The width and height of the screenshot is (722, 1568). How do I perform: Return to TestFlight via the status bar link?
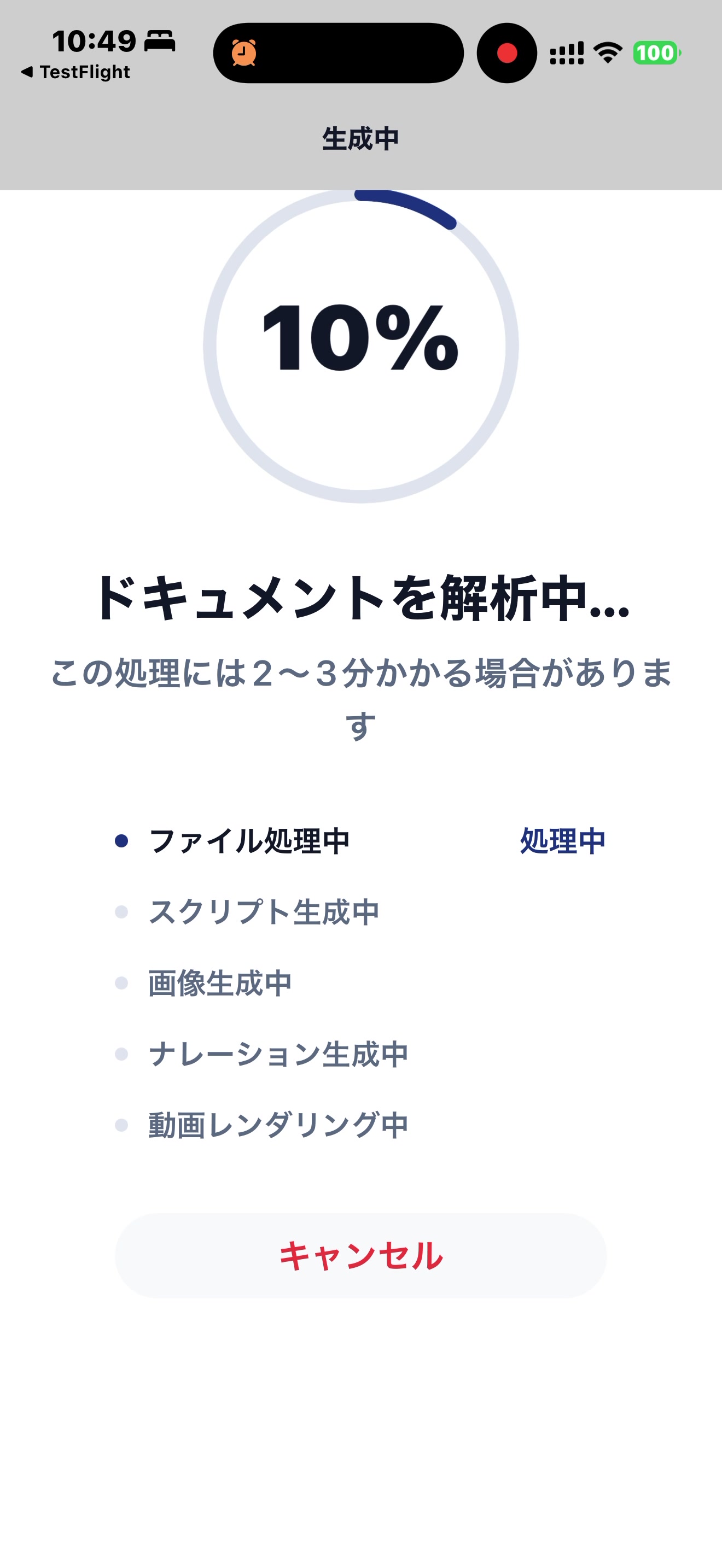tap(77, 72)
